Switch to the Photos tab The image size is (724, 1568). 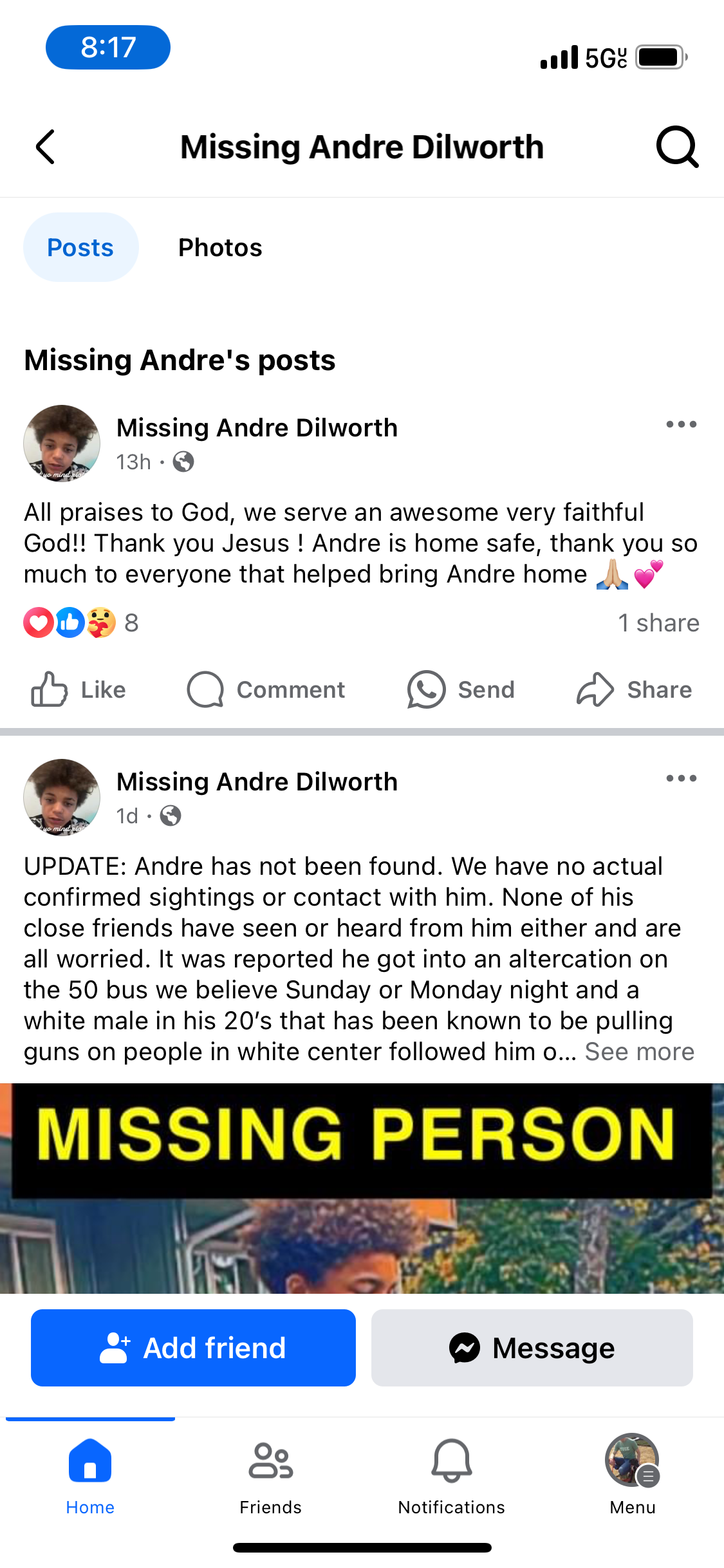pos(220,248)
